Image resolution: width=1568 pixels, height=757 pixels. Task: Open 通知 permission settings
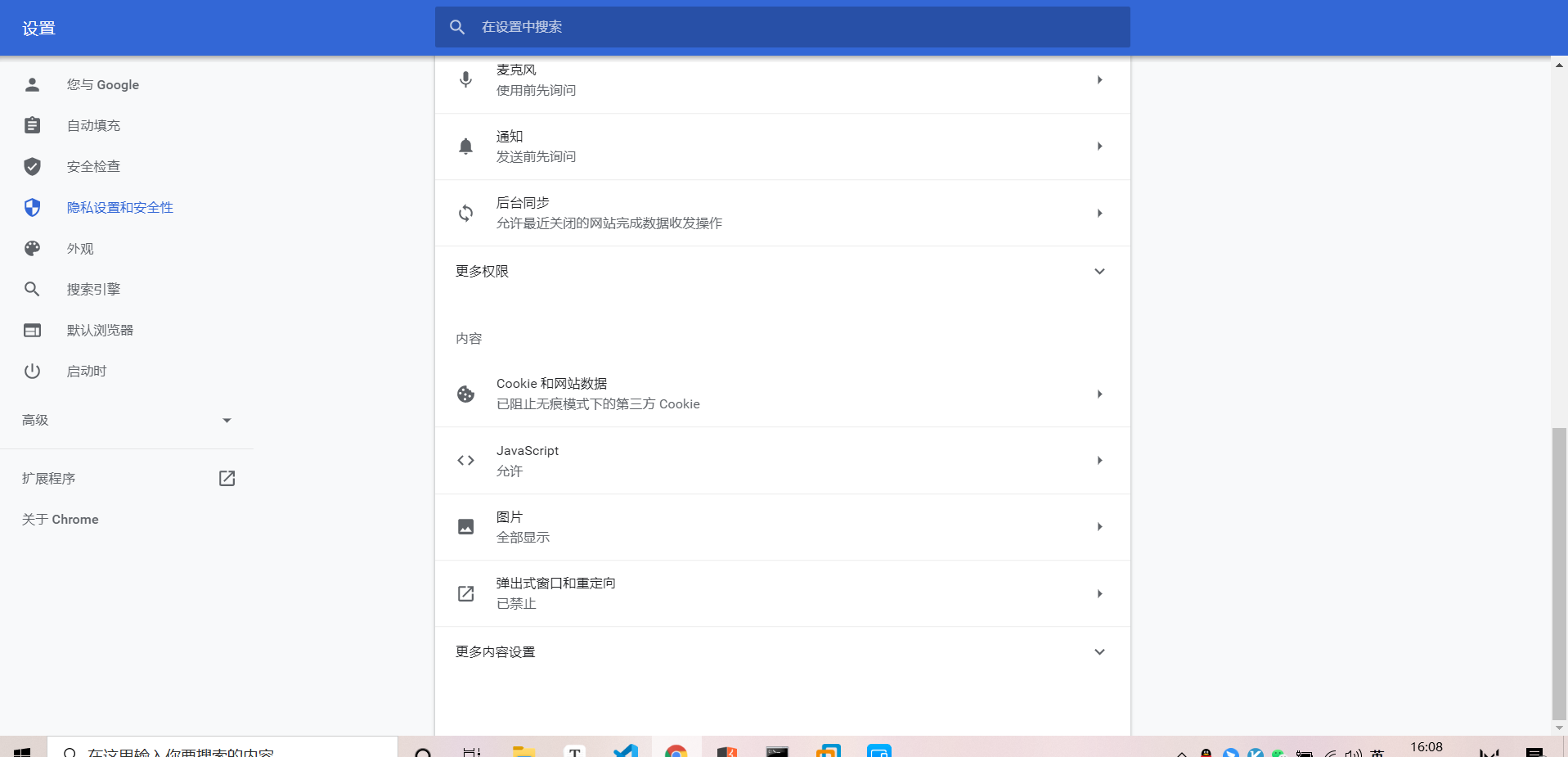782,146
